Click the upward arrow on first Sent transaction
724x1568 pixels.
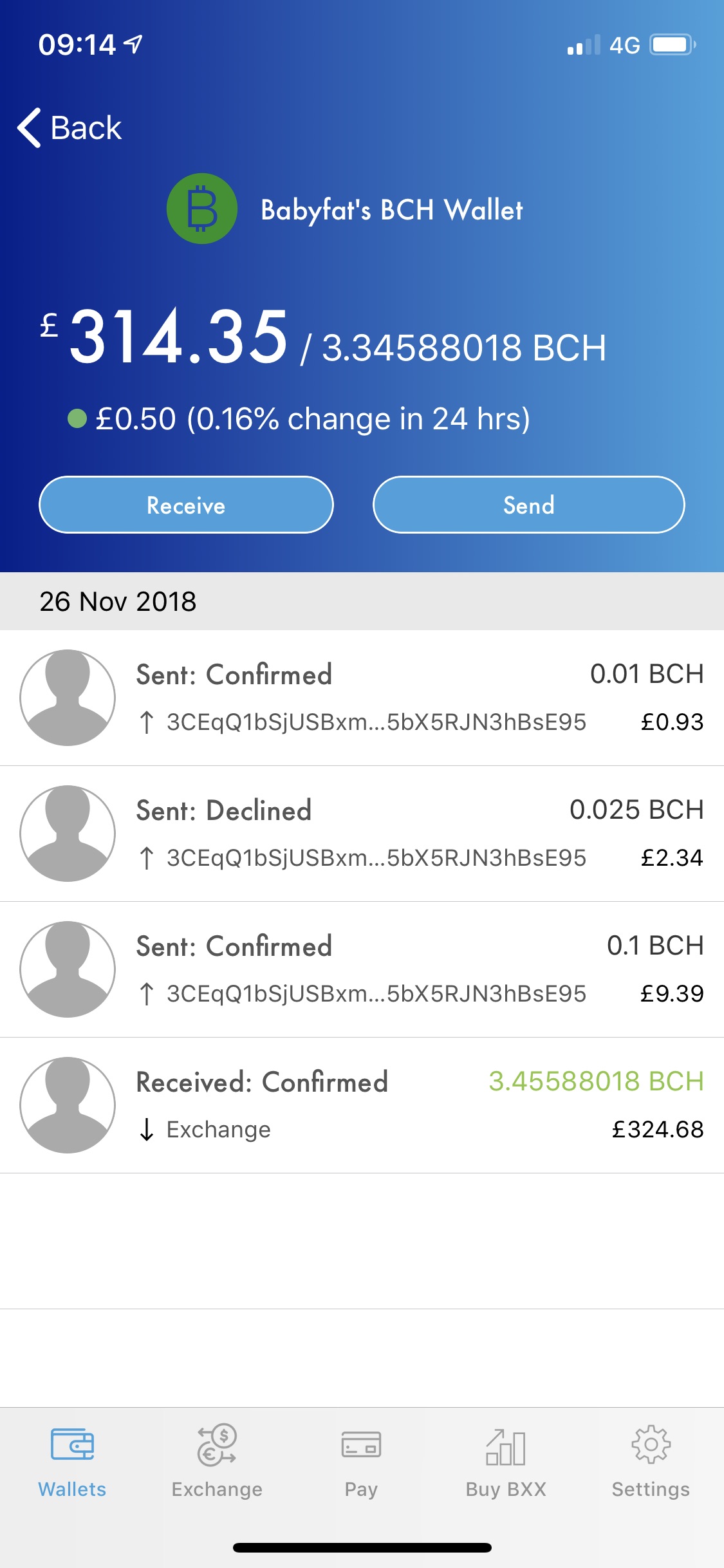click(147, 722)
